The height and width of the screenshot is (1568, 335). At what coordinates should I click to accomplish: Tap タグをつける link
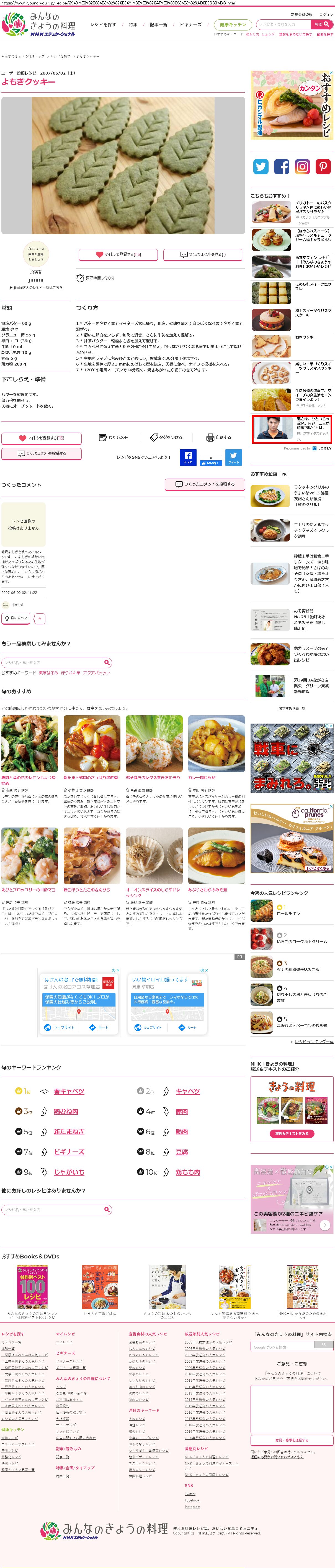166,437
